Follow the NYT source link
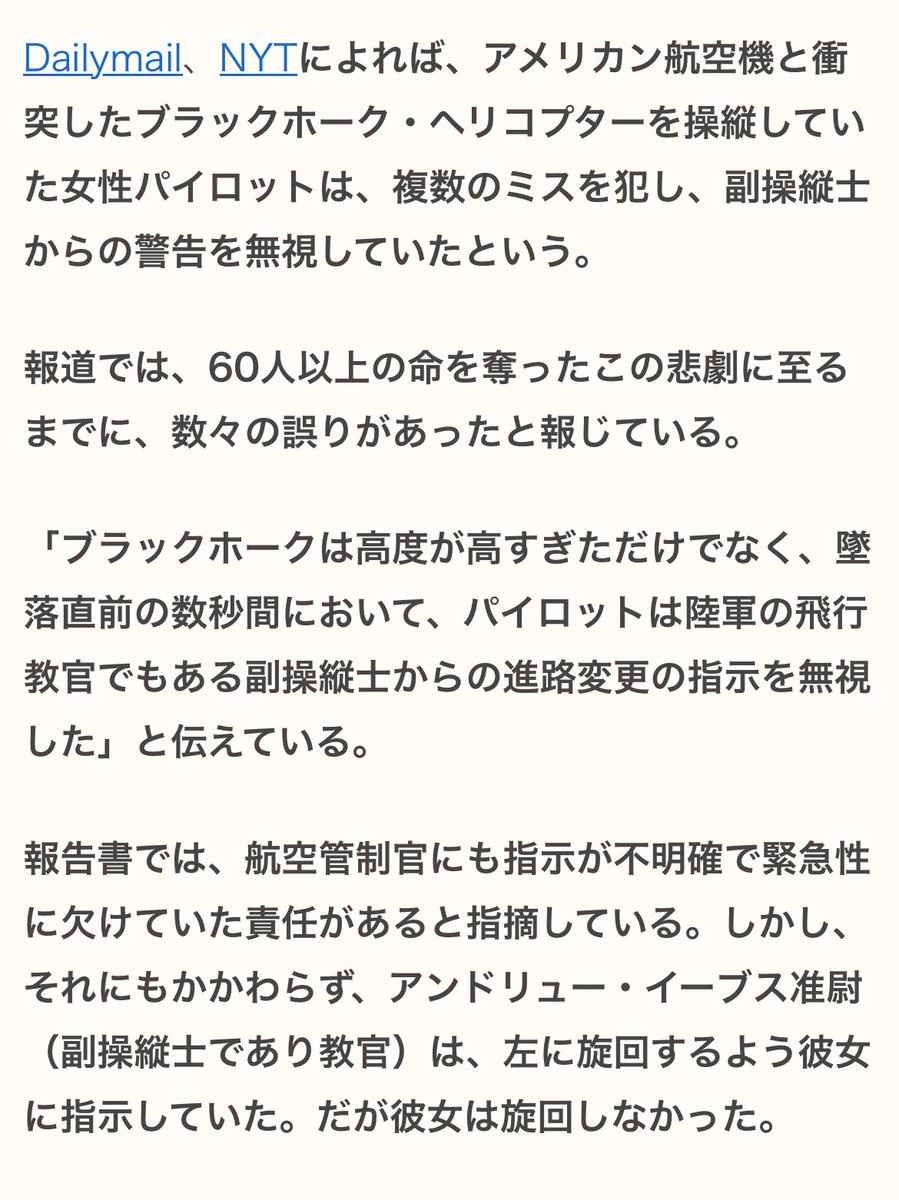899x1200 pixels. point(257,60)
